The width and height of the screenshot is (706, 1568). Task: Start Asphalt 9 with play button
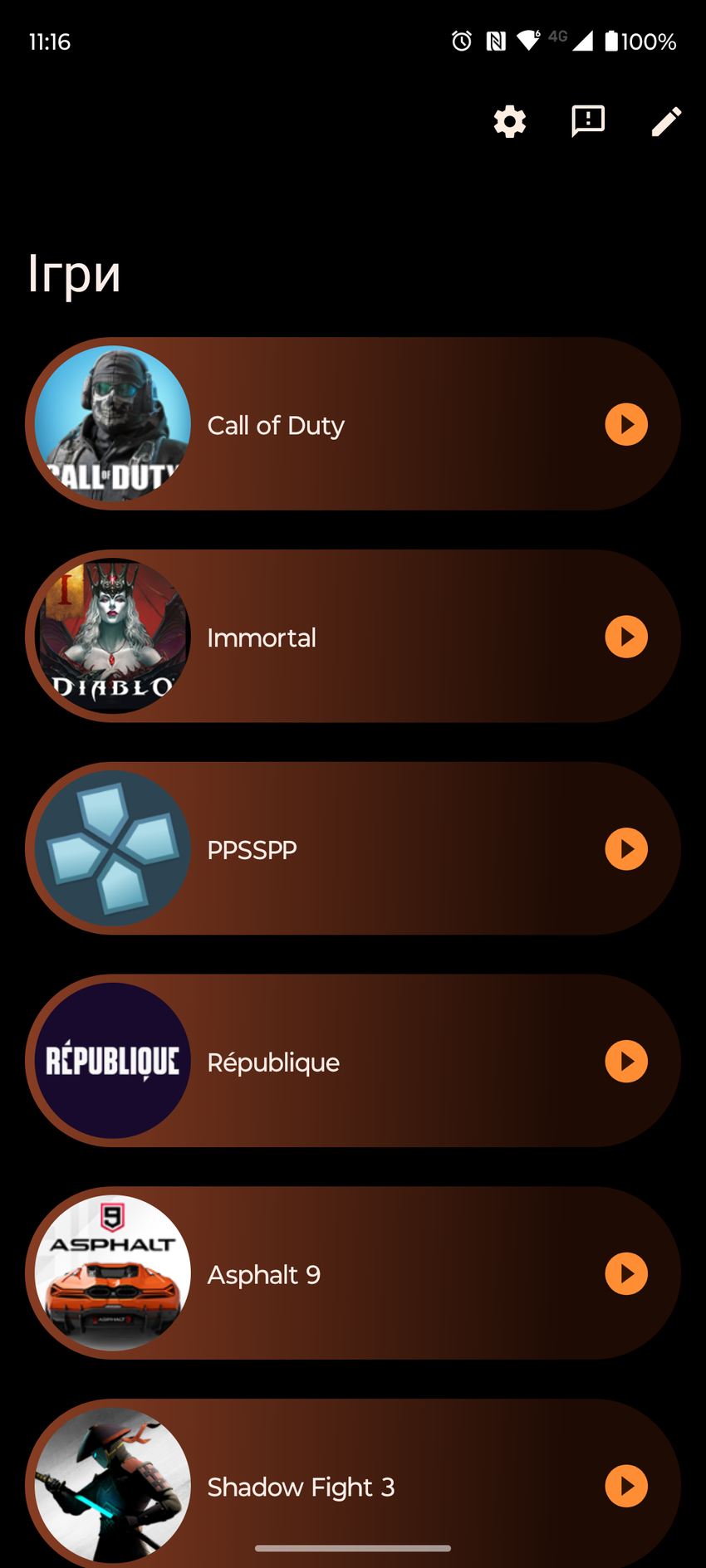pyautogui.click(x=626, y=1274)
